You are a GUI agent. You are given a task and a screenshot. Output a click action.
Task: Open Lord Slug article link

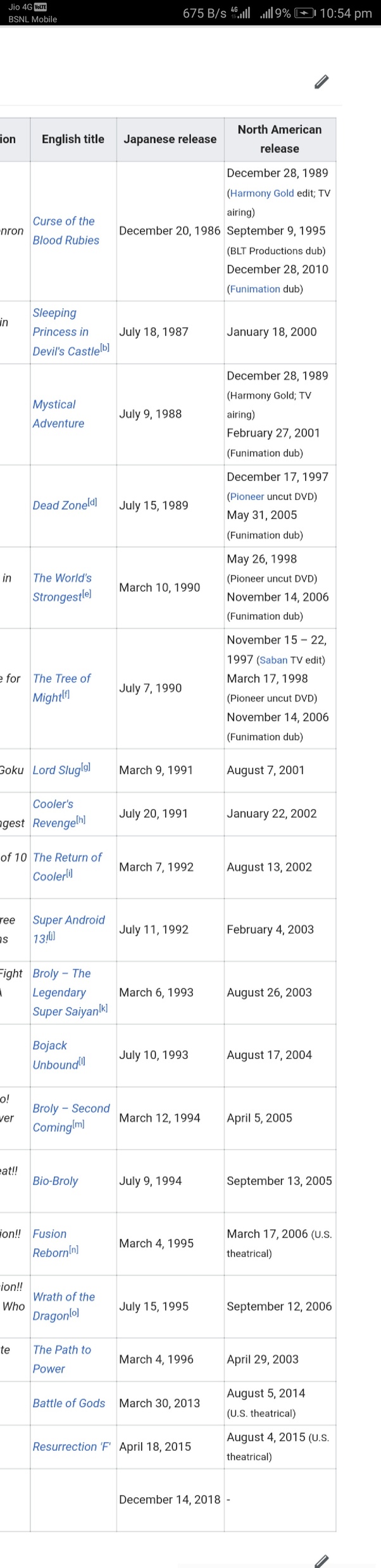pos(56,770)
